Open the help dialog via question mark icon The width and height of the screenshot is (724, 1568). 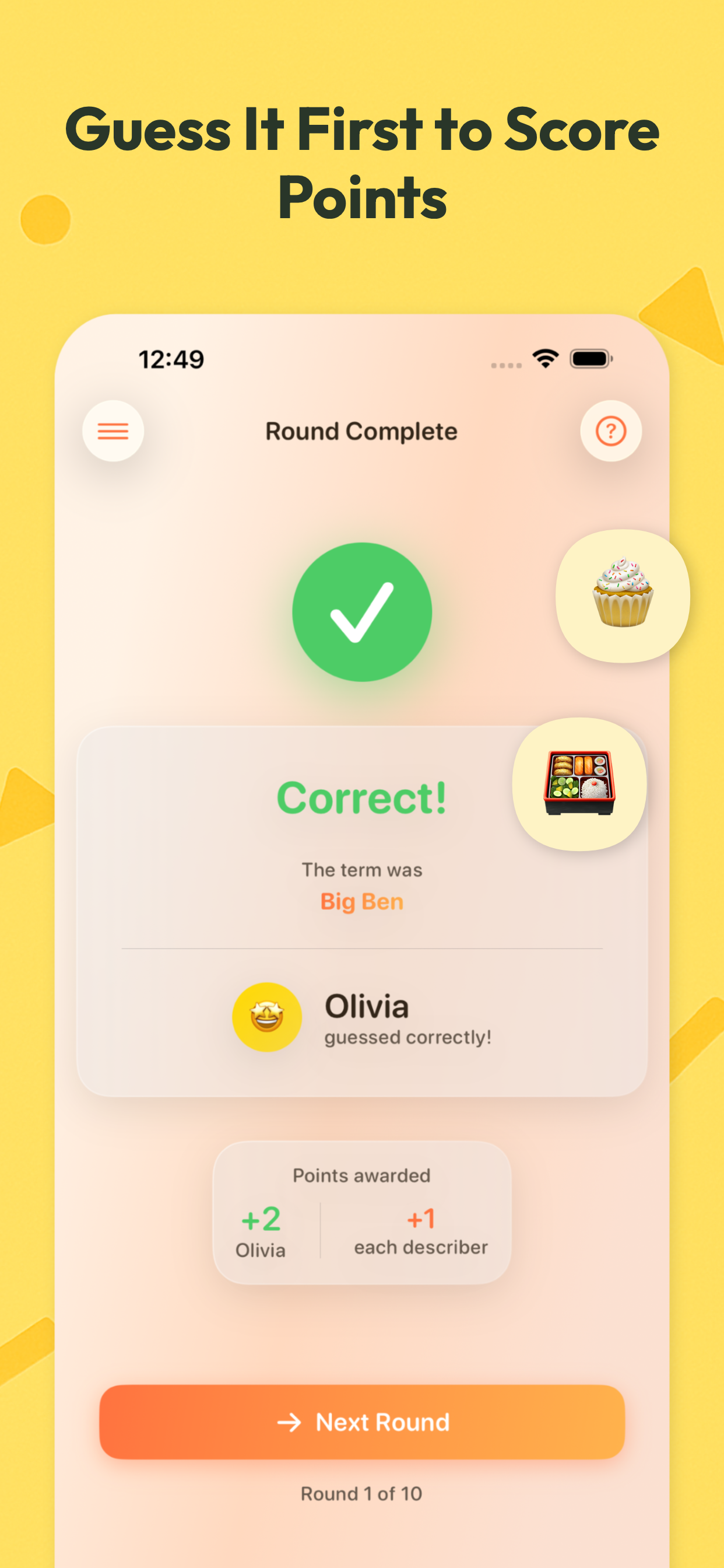coord(611,431)
